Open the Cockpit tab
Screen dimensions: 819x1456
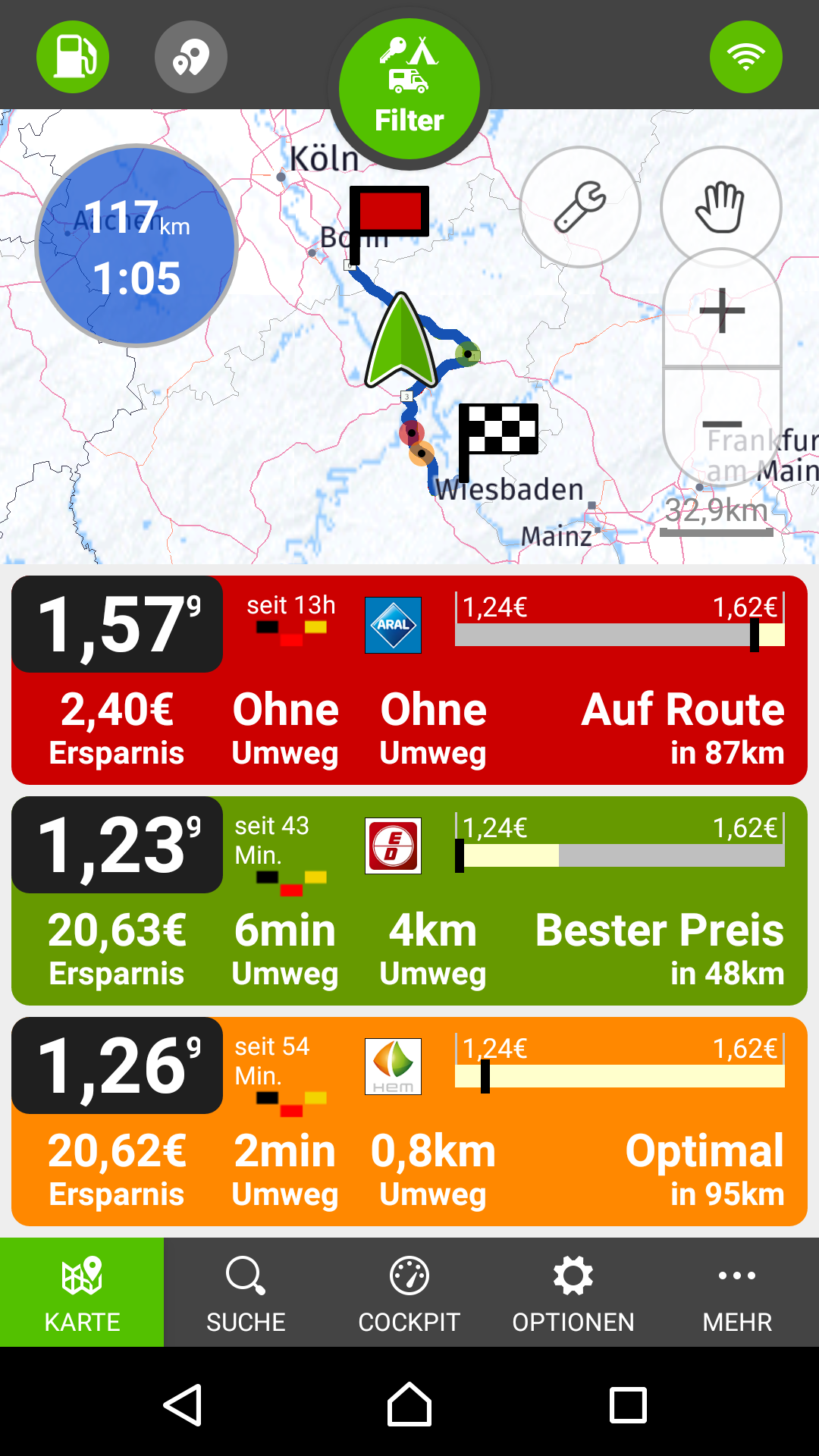(409, 1292)
